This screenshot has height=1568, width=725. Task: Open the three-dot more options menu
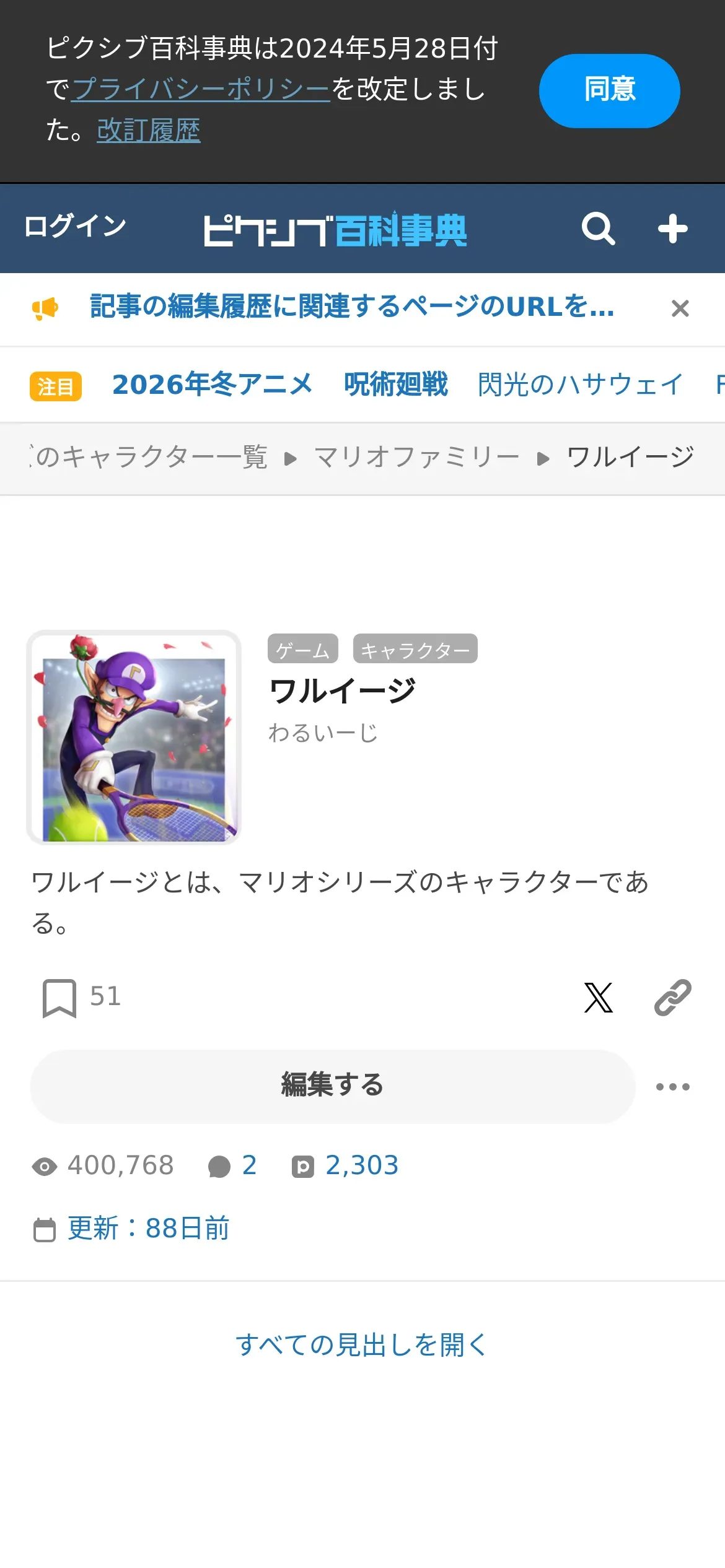point(672,1087)
